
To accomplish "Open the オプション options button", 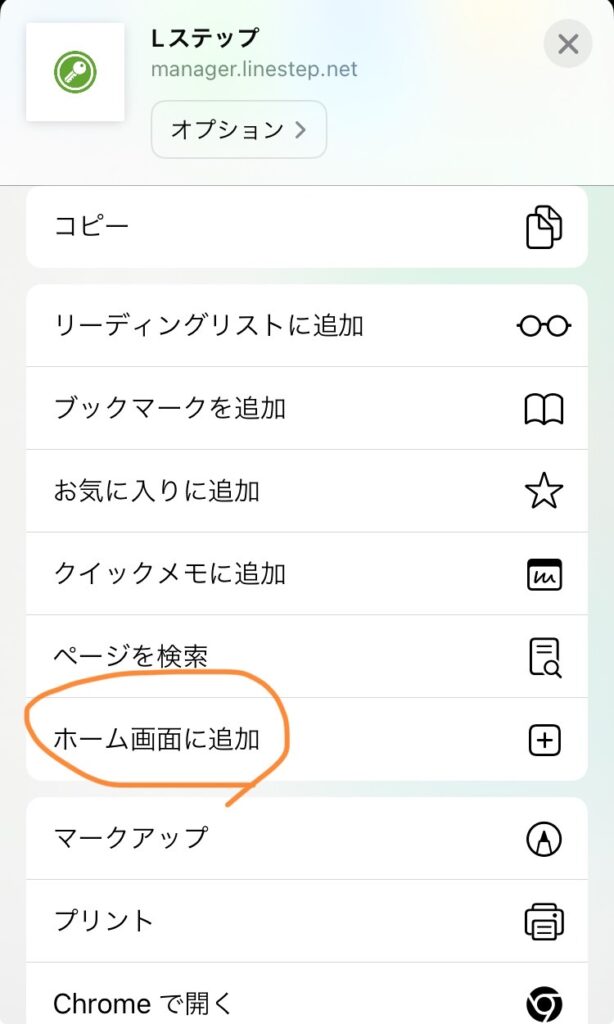I will pos(238,129).
